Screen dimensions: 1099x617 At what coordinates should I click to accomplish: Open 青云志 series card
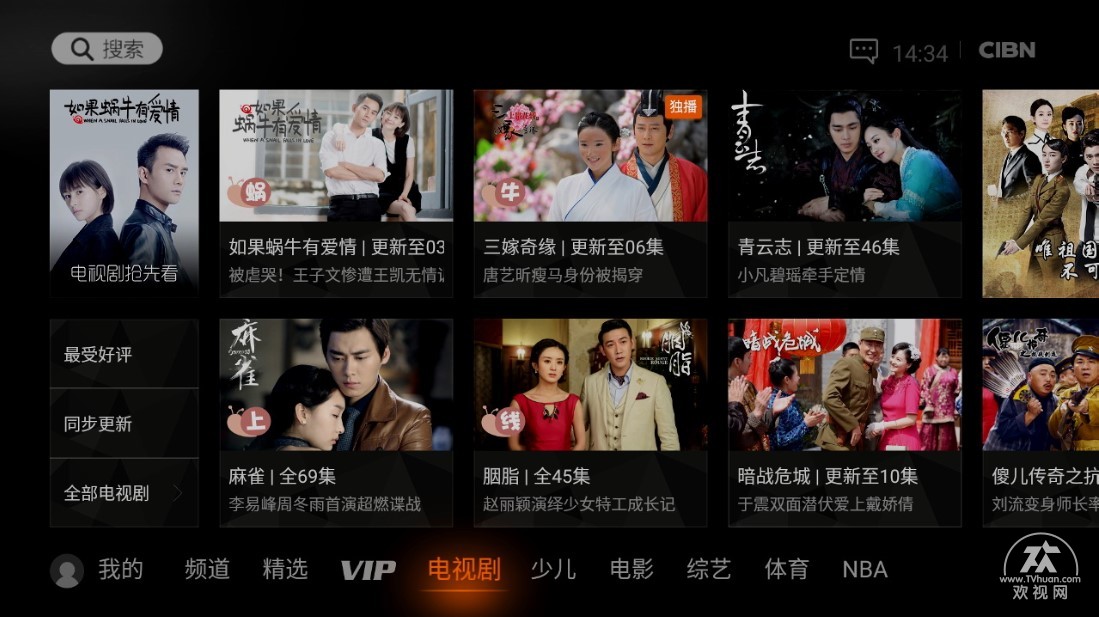pos(845,193)
